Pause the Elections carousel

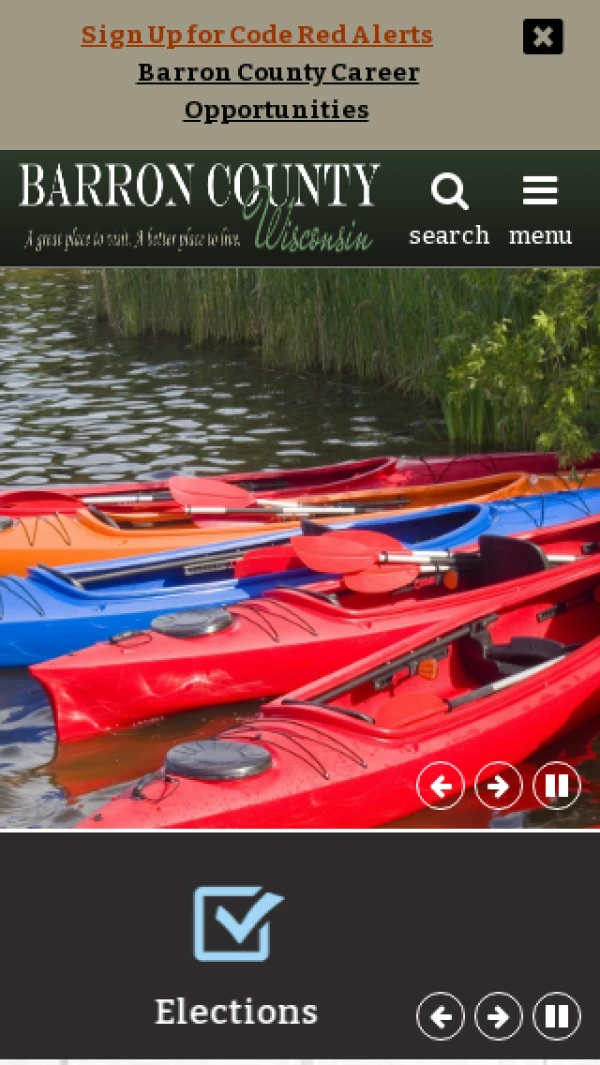557,1017
